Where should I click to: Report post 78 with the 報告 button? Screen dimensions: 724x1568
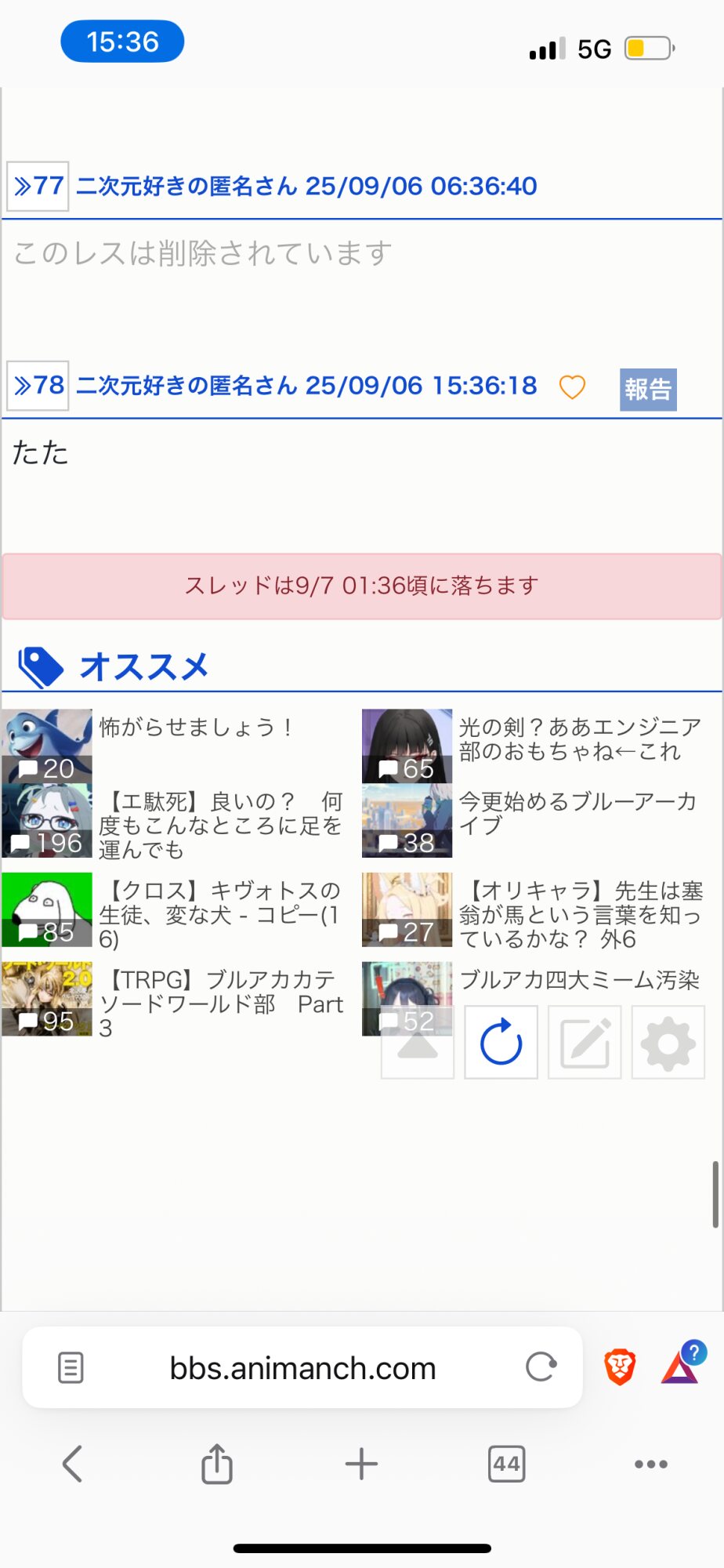pos(648,390)
